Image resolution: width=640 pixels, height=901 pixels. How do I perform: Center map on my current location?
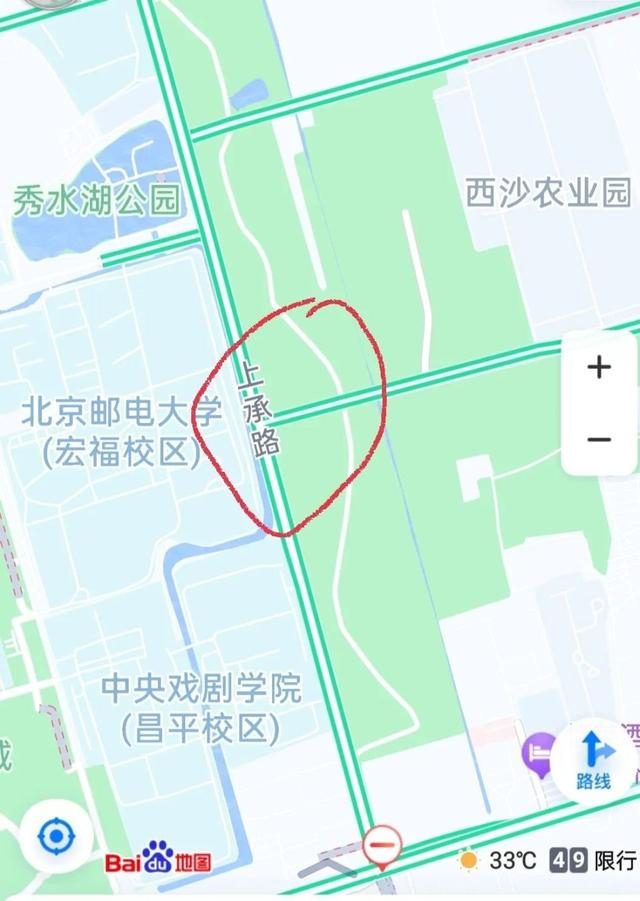[x=56, y=836]
